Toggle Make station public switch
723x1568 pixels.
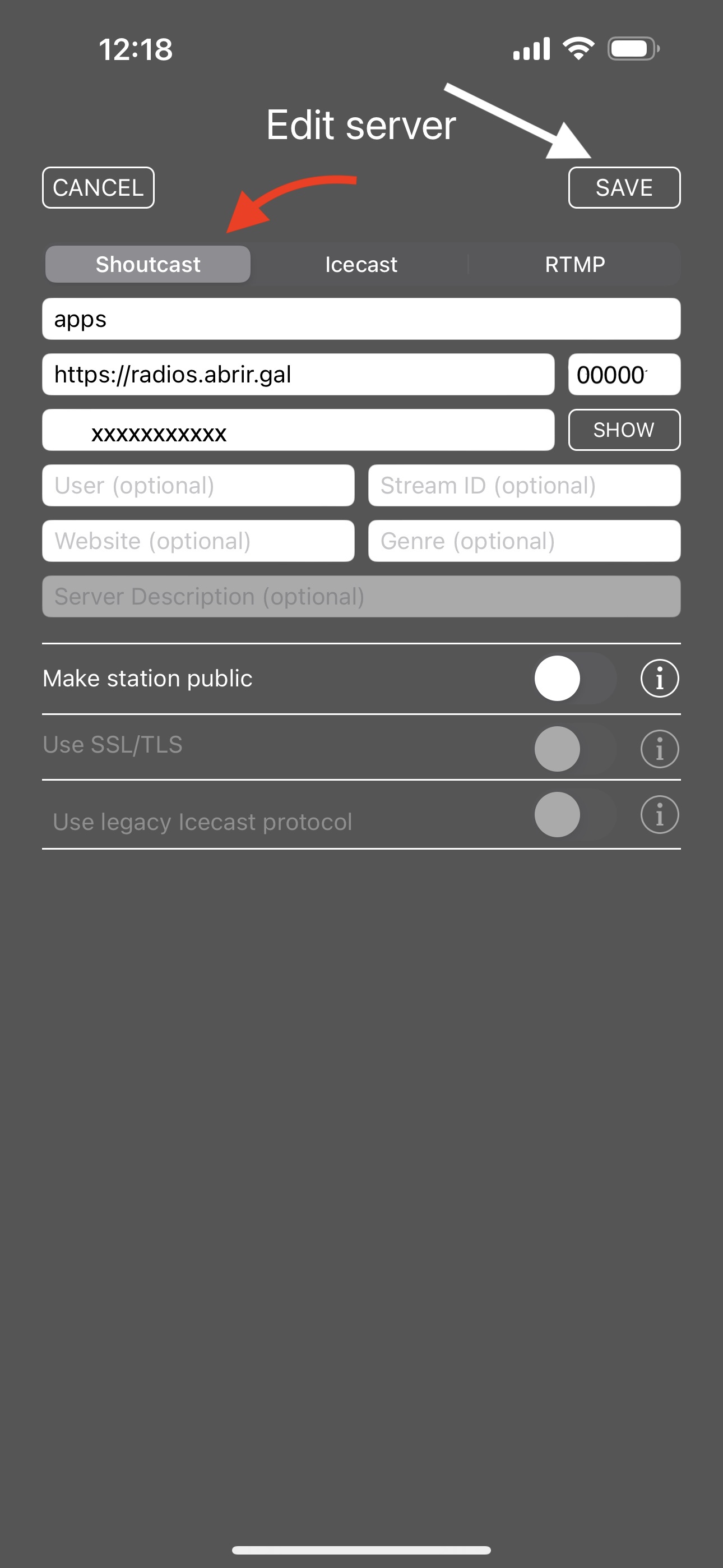coord(575,679)
